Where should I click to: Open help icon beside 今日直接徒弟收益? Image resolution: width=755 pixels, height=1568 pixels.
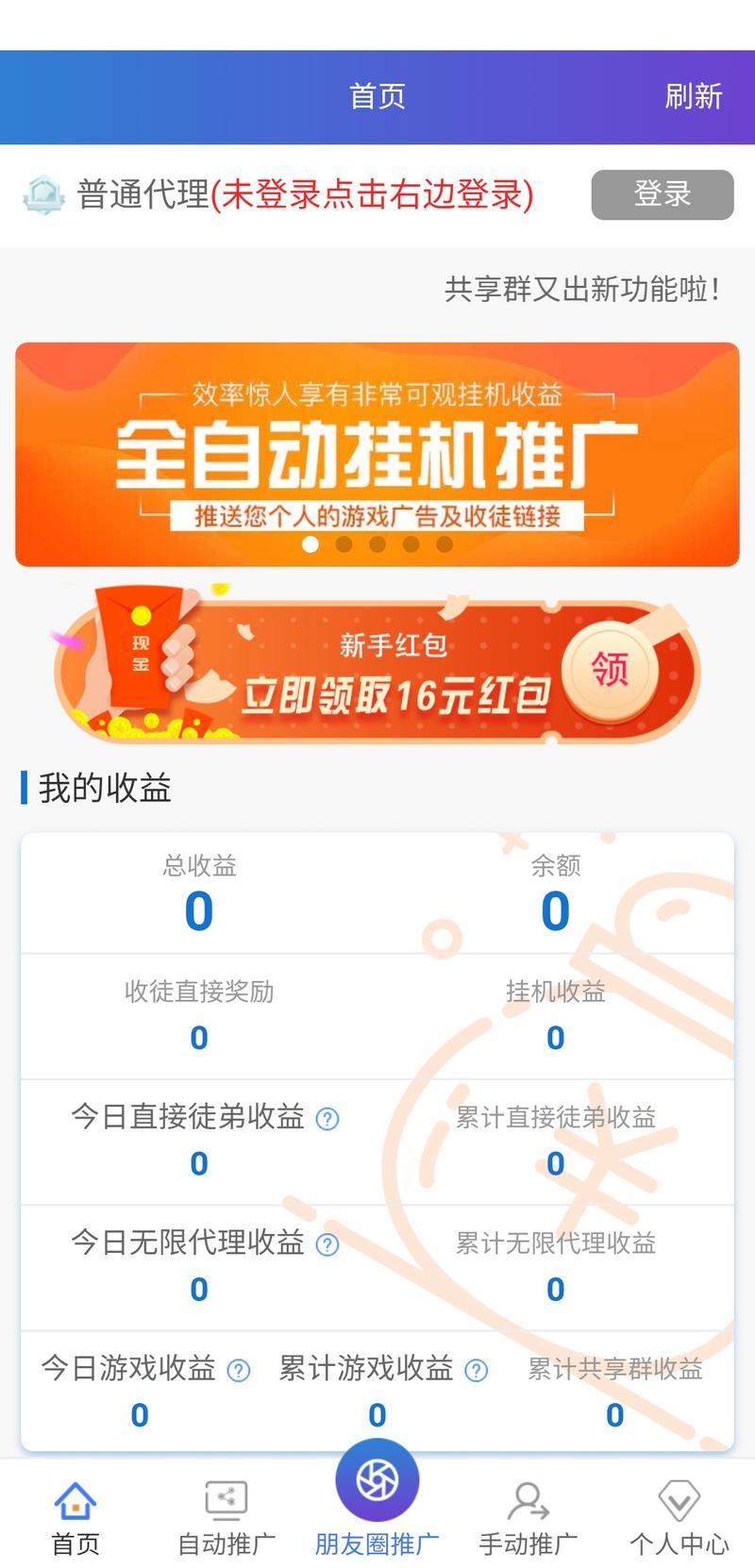[x=327, y=1119]
